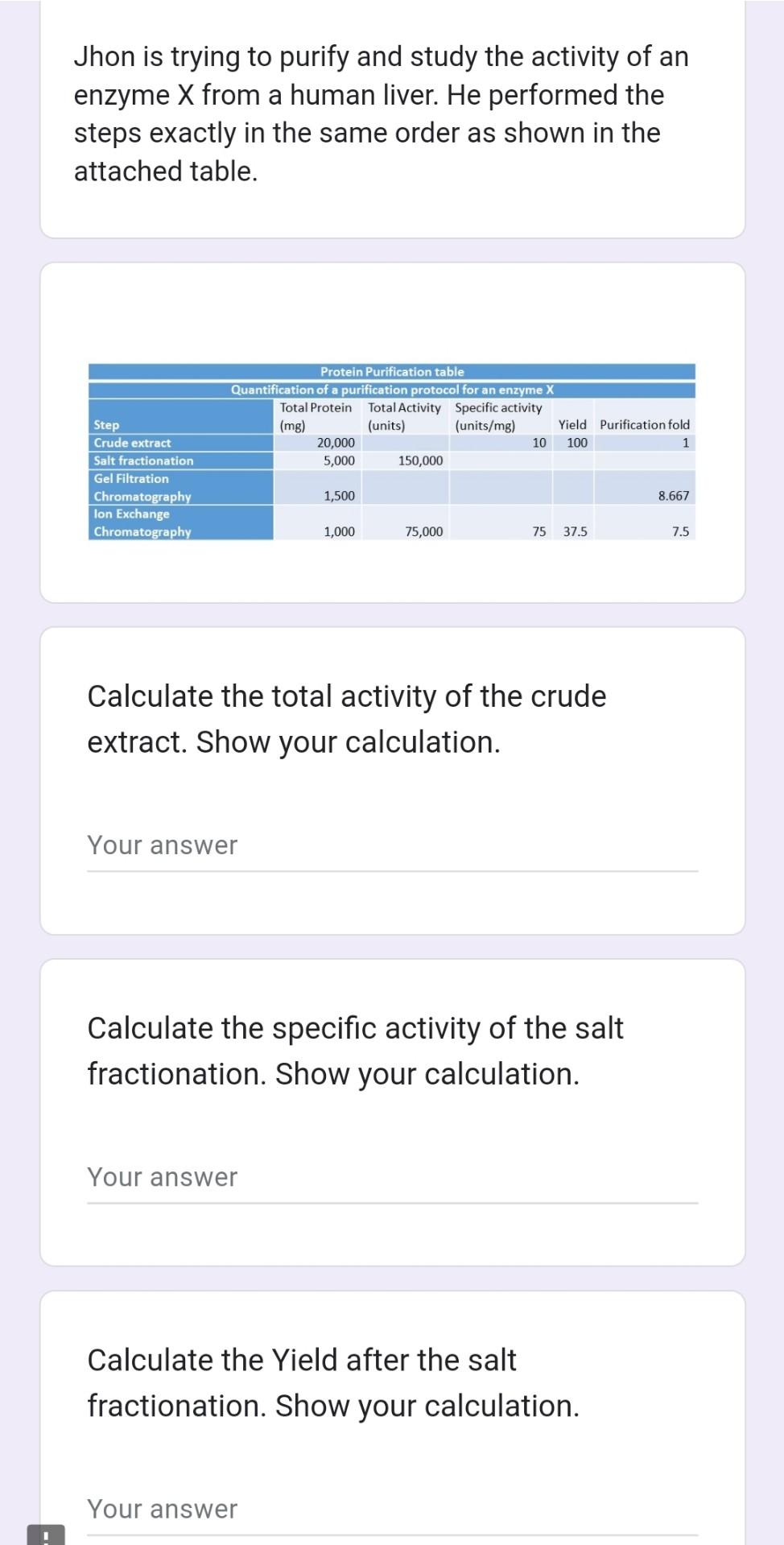784x1545 pixels.
Task: Click the Protein Purification table image
Action: (391, 451)
